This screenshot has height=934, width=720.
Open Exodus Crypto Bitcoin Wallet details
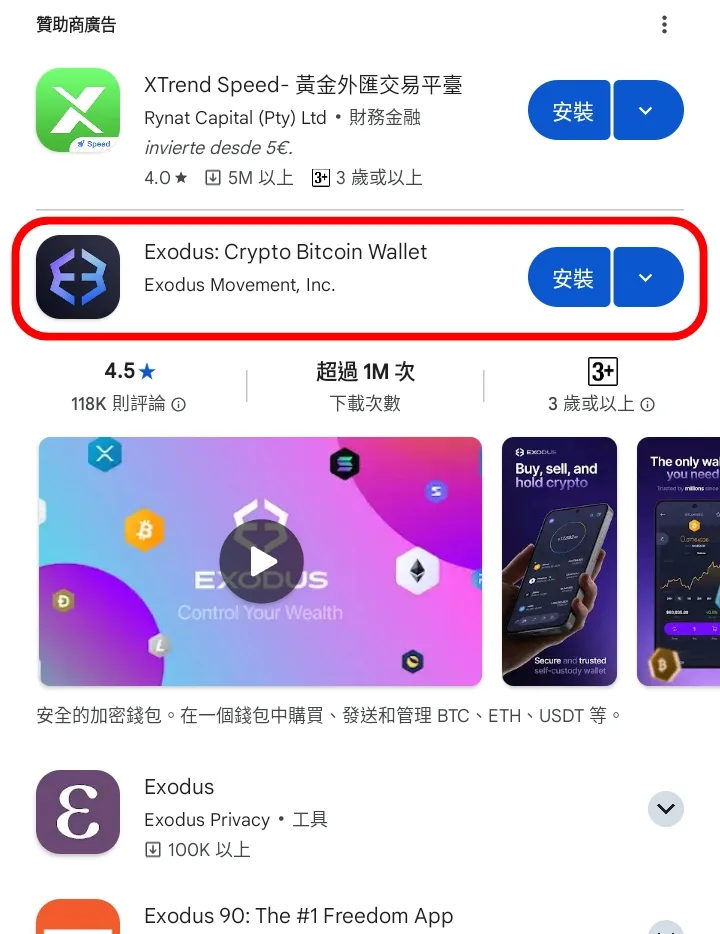(285, 266)
